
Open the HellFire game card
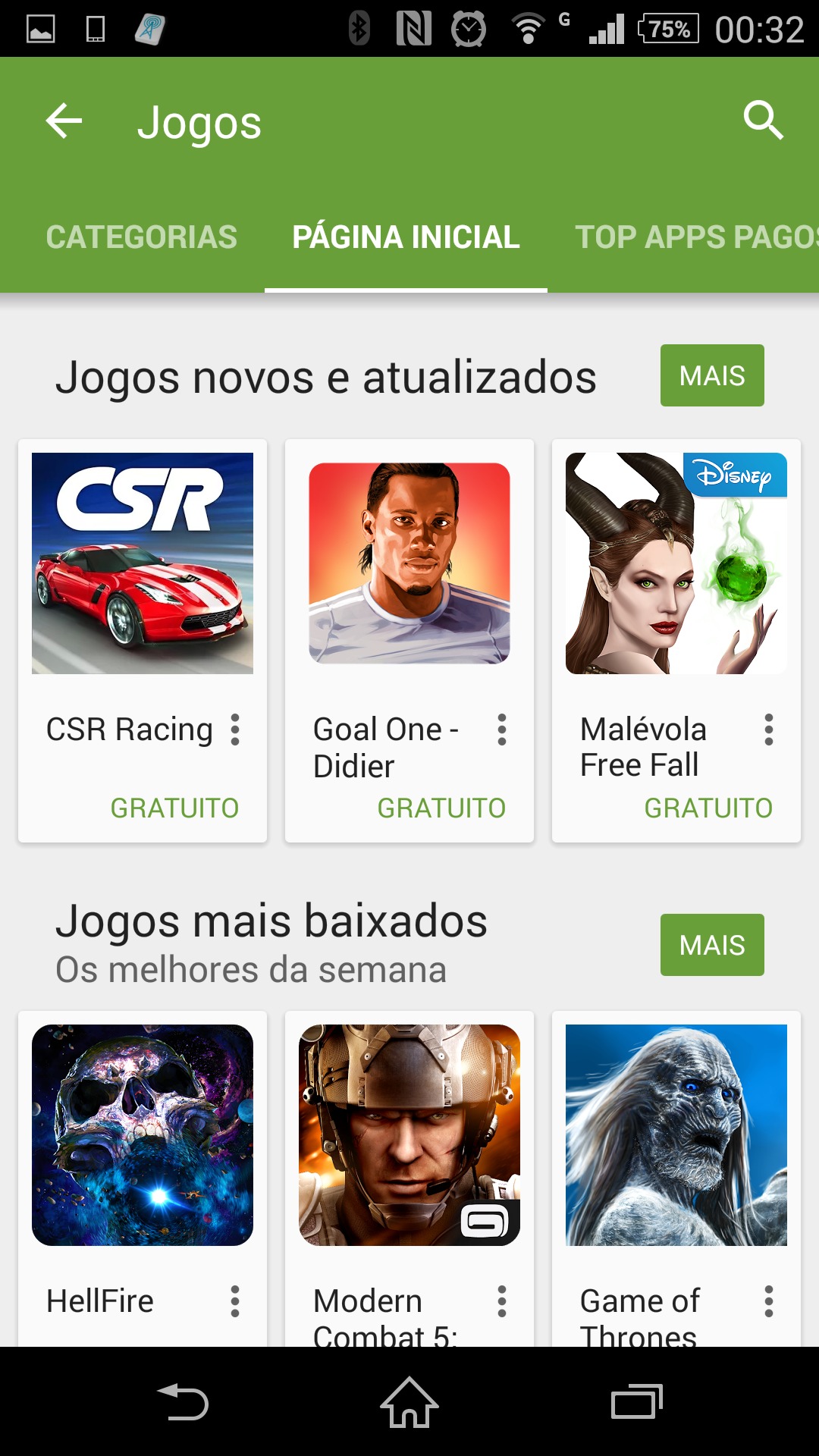coord(143,1135)
